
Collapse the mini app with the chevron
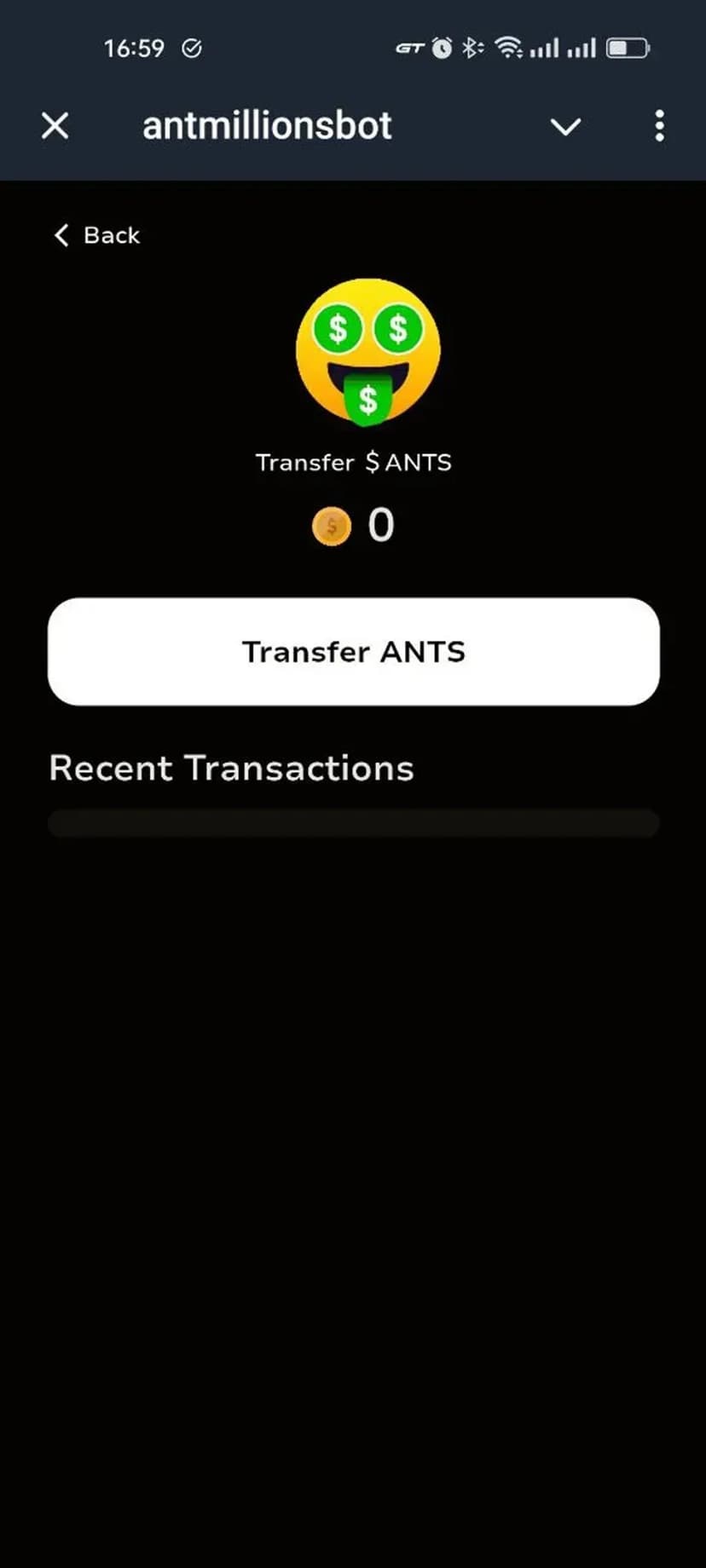pyautogui.click(x=565, y=127)
